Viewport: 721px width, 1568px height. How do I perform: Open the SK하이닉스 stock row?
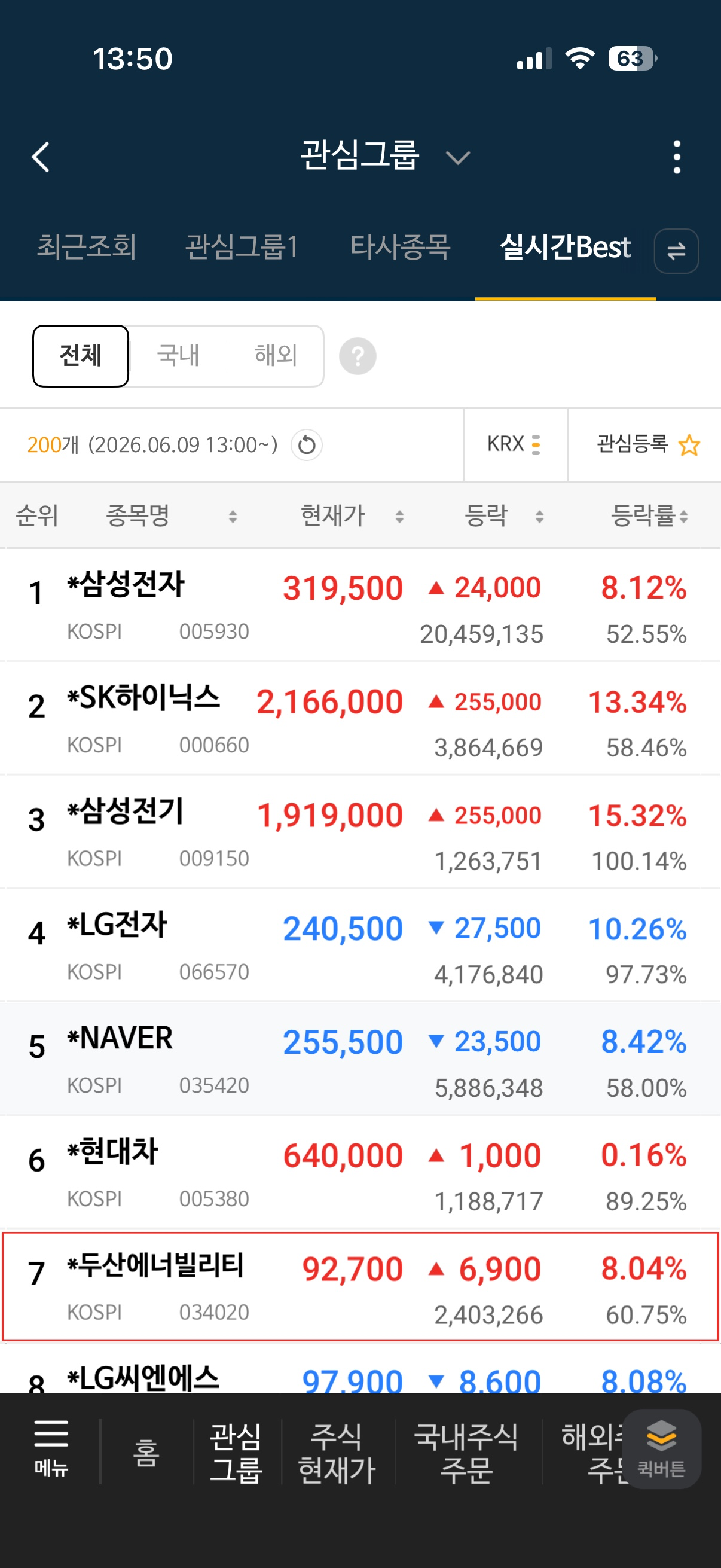pos(360,719)
